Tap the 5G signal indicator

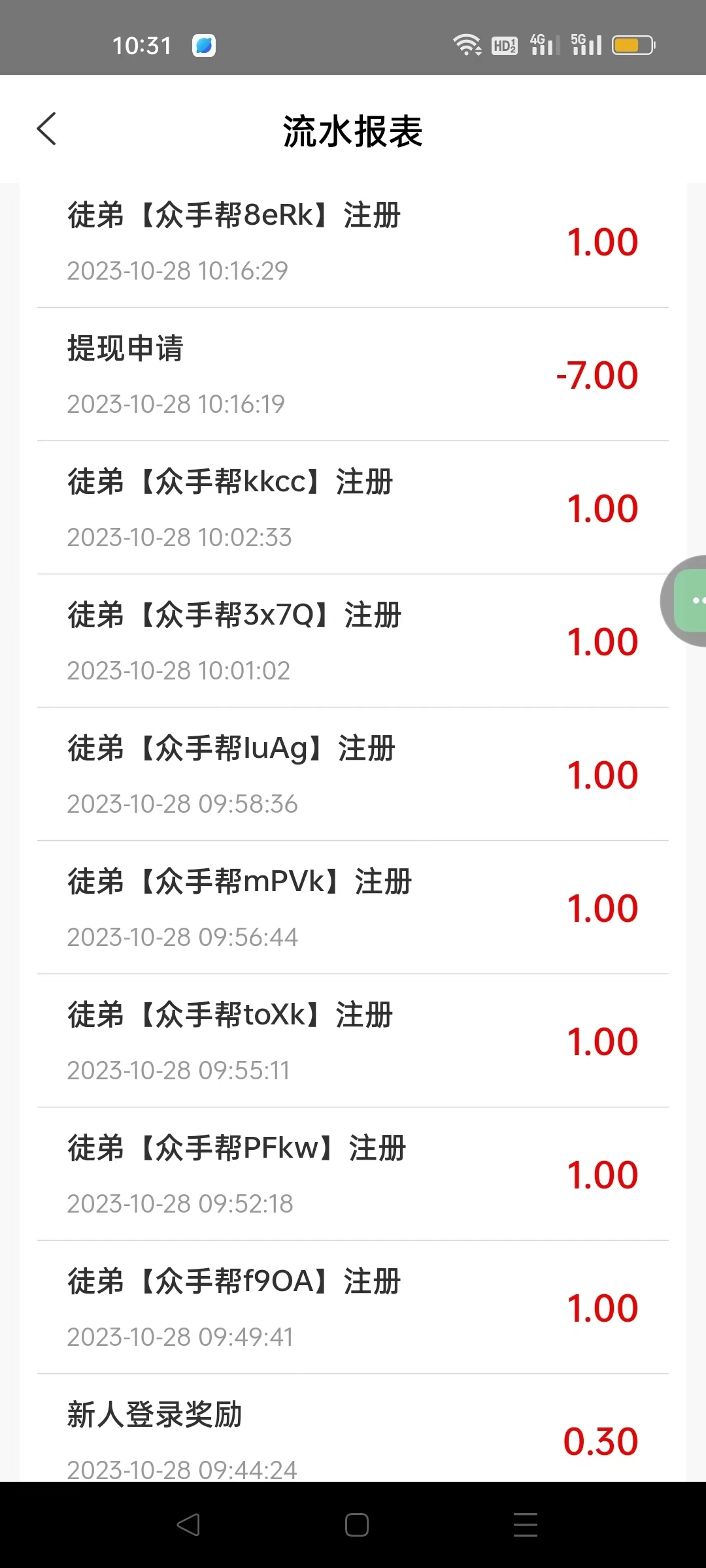[584, 44]
